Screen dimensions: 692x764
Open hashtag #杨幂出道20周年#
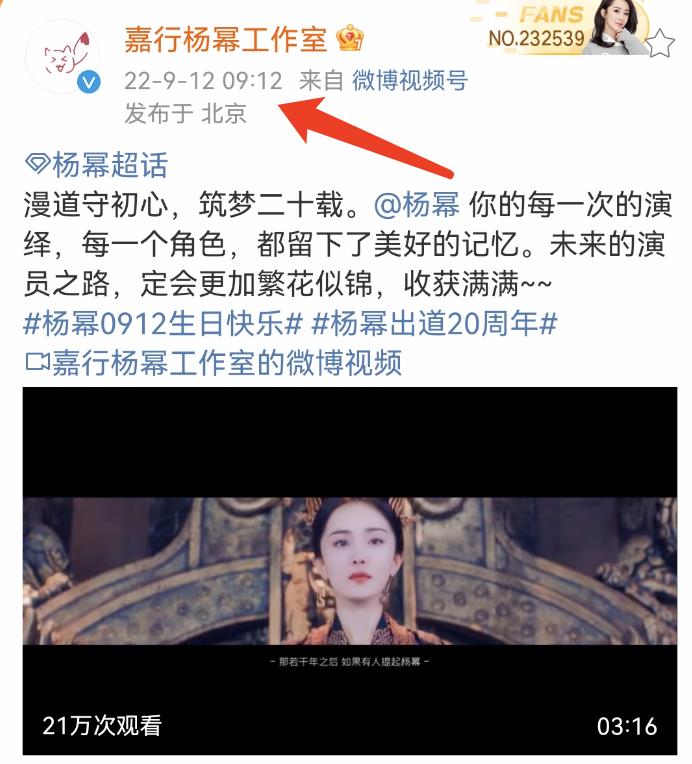click(435, 324)
